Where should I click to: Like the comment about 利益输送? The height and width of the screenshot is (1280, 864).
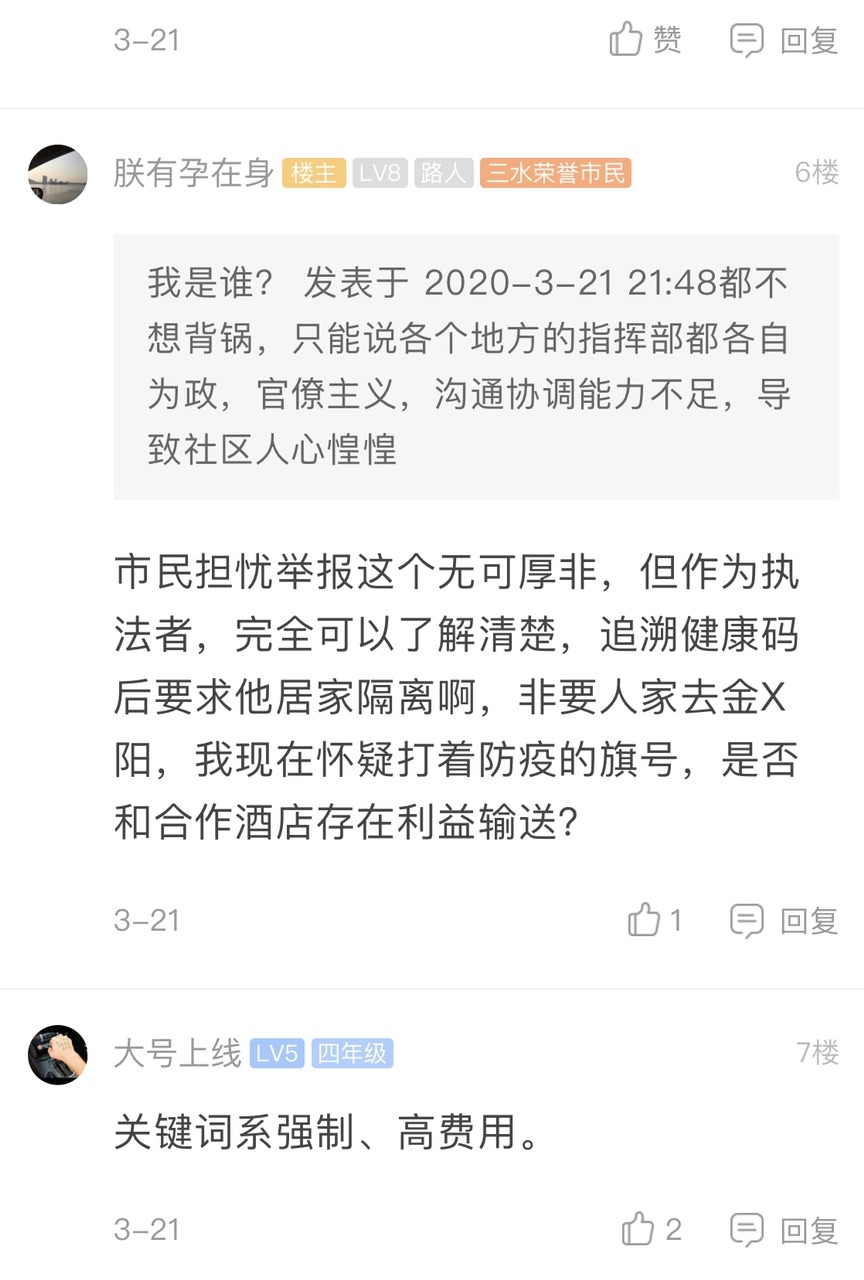coord(655,920)
